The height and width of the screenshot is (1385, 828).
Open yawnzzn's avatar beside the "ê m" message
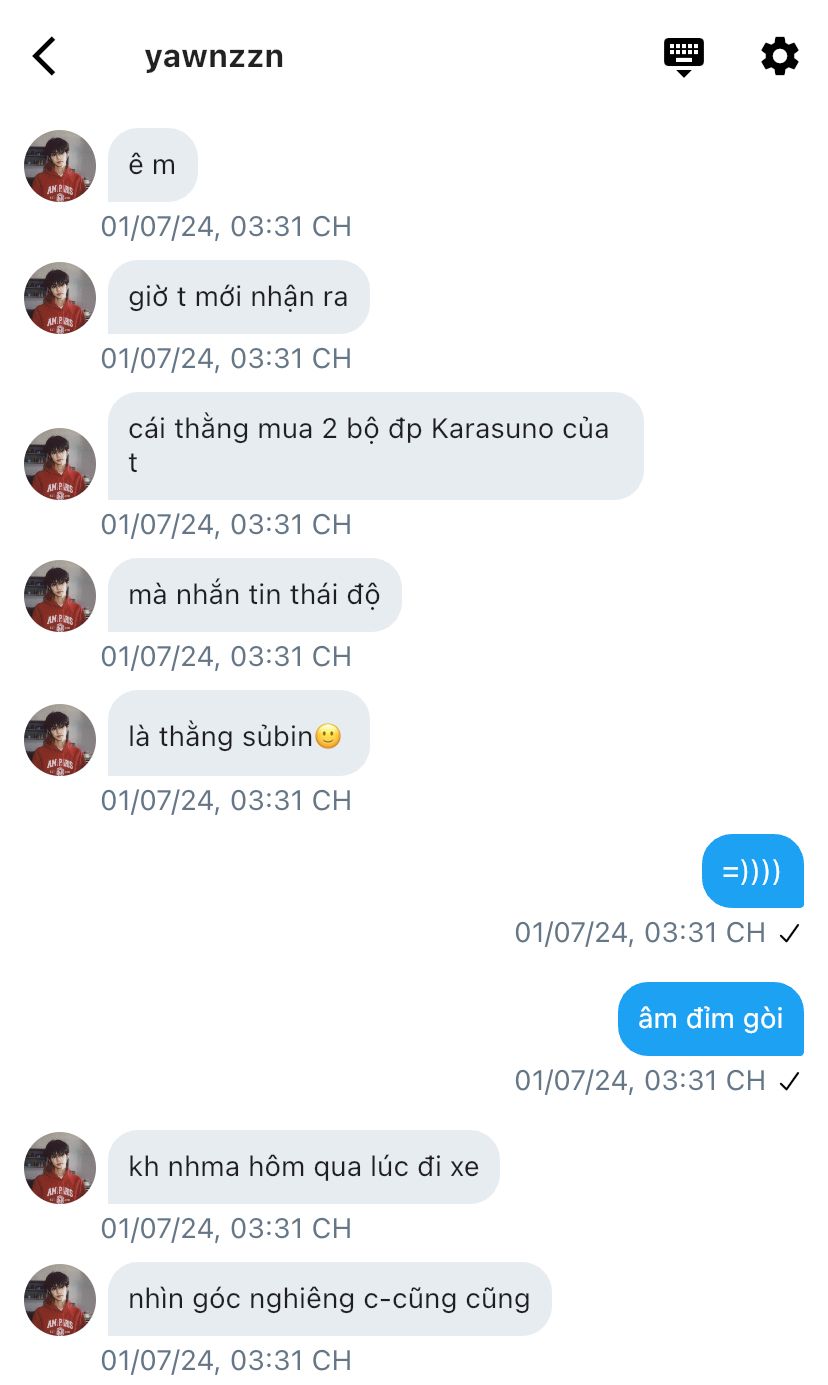[60, 166]
